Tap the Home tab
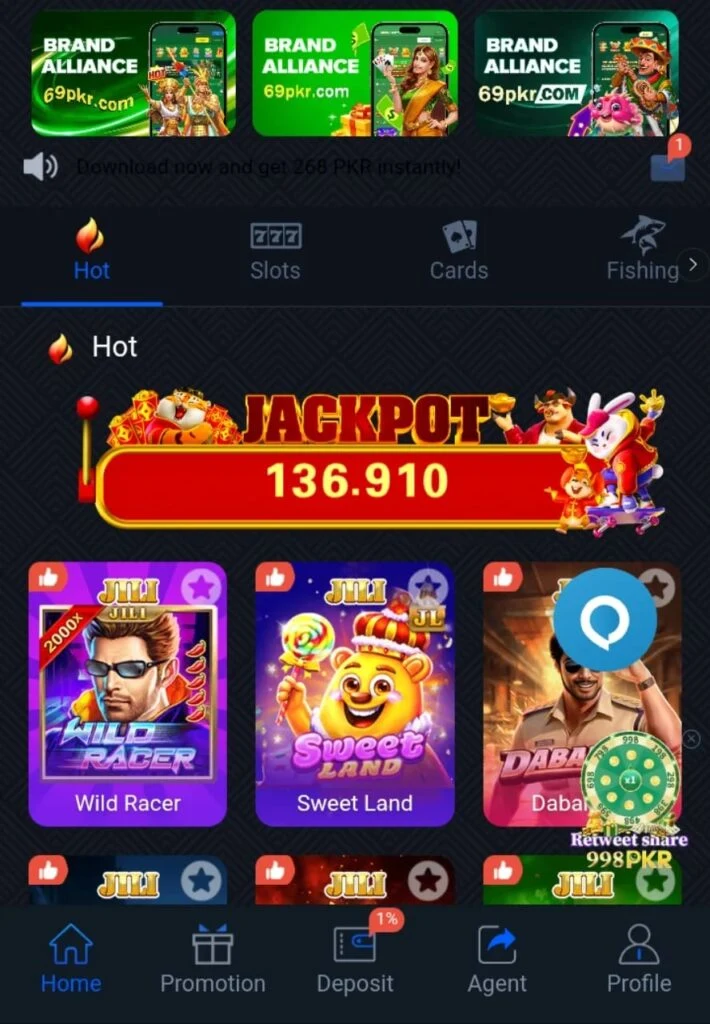The image size is (710, 1024). 70,960
